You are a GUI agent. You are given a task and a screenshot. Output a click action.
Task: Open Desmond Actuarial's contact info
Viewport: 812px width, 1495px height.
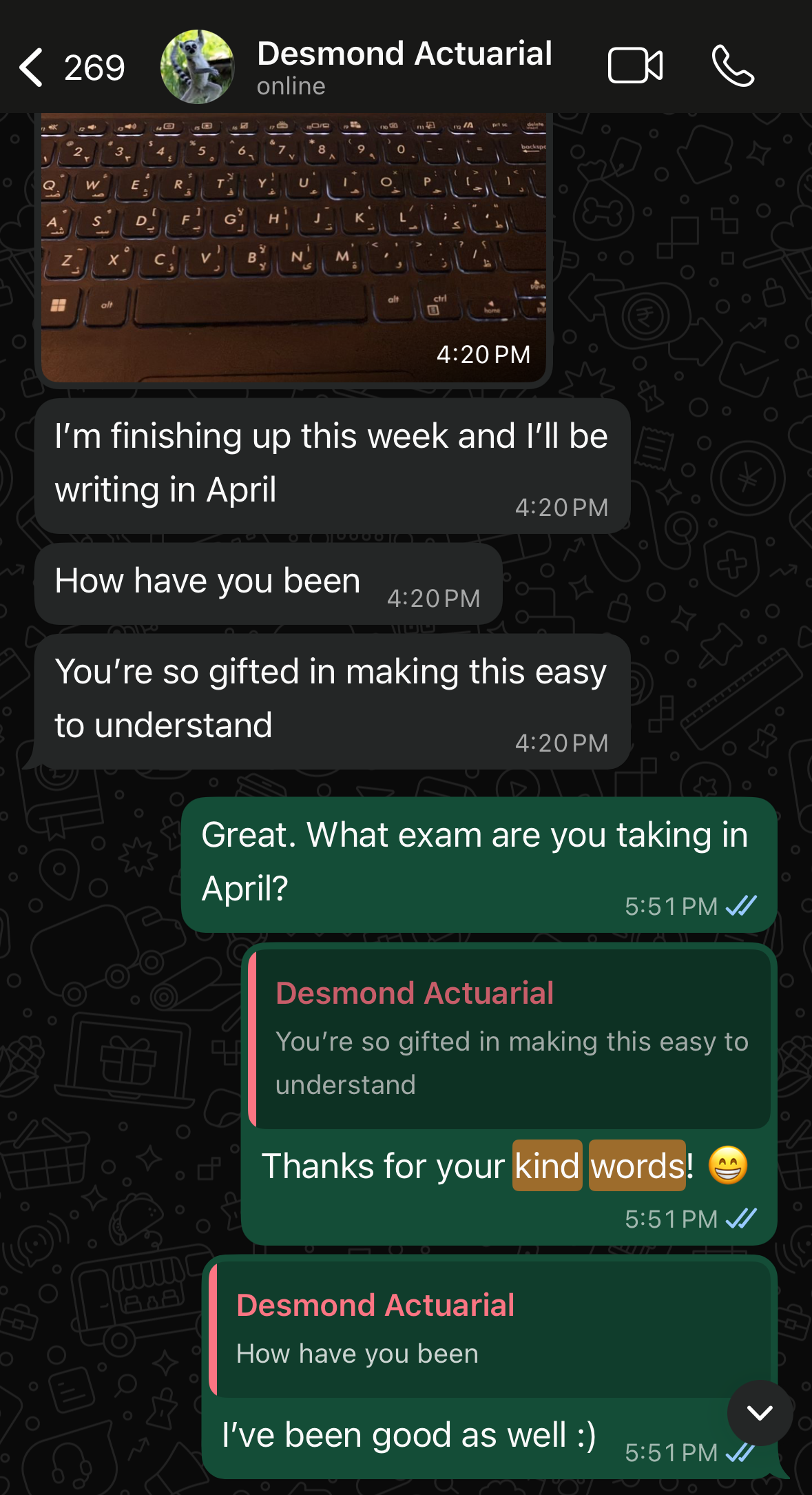pyautogui.click(x=403, y=68)
